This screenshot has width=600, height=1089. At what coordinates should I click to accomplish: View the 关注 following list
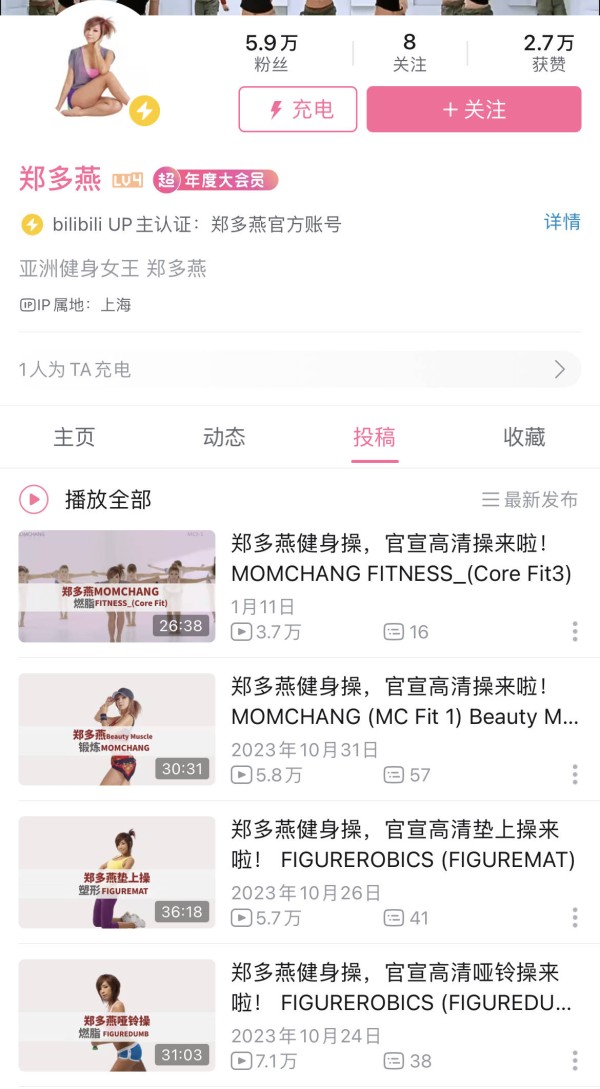click(x=409, y=53)
